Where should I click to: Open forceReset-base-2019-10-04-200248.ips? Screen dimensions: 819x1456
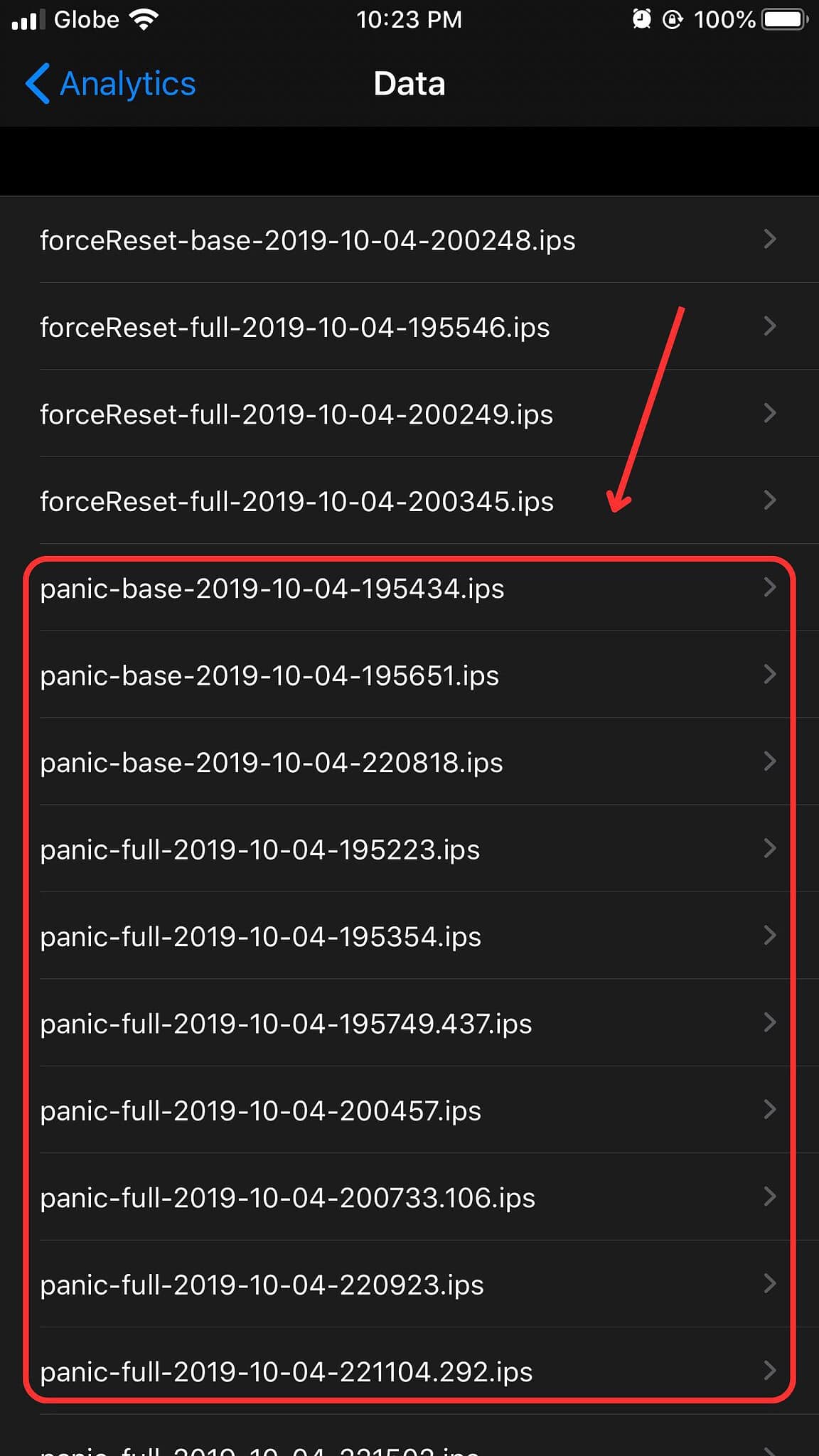pyautogui.click(x=307, y=240)
